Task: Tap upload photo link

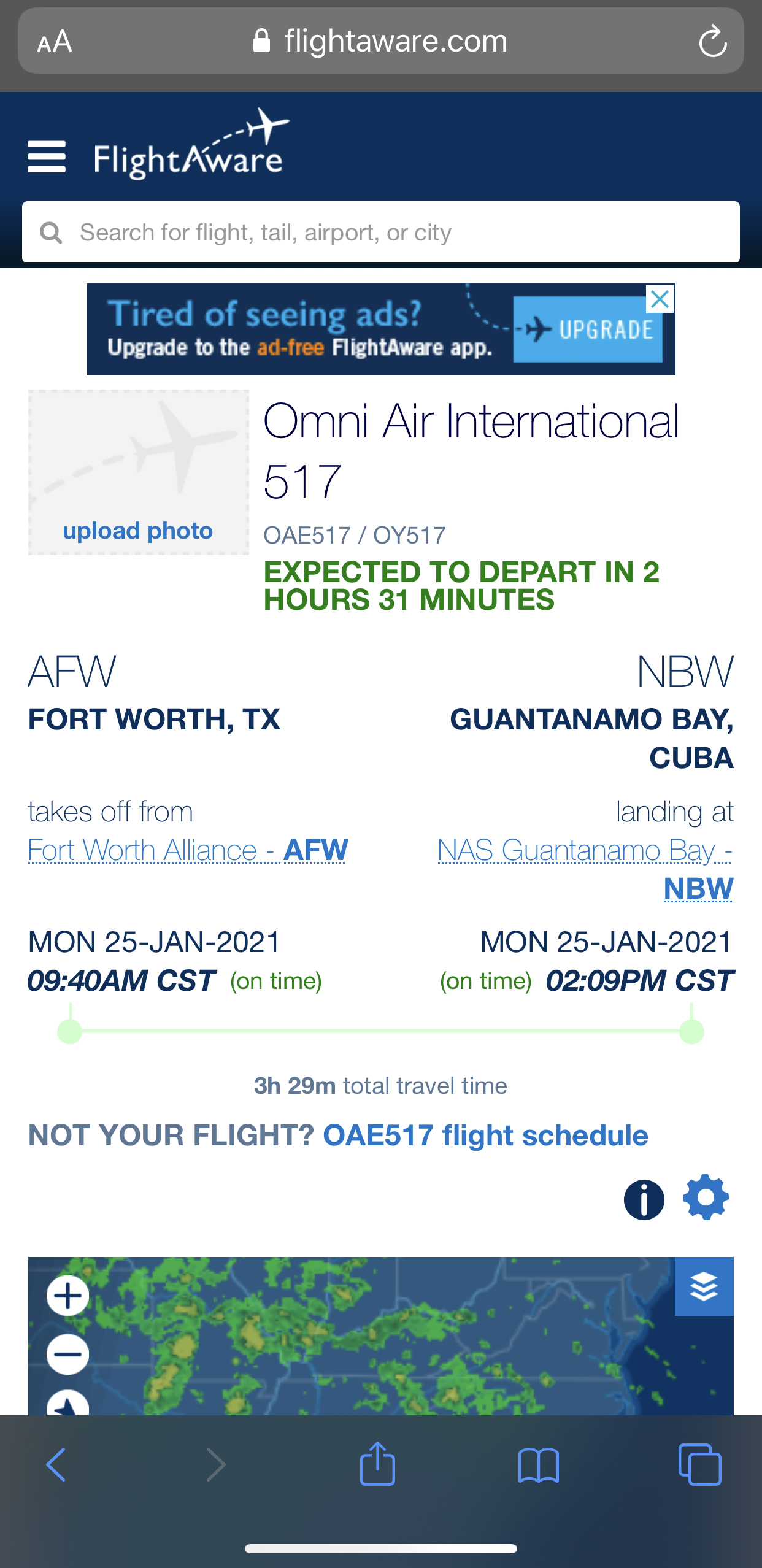Action: [138, 530]
